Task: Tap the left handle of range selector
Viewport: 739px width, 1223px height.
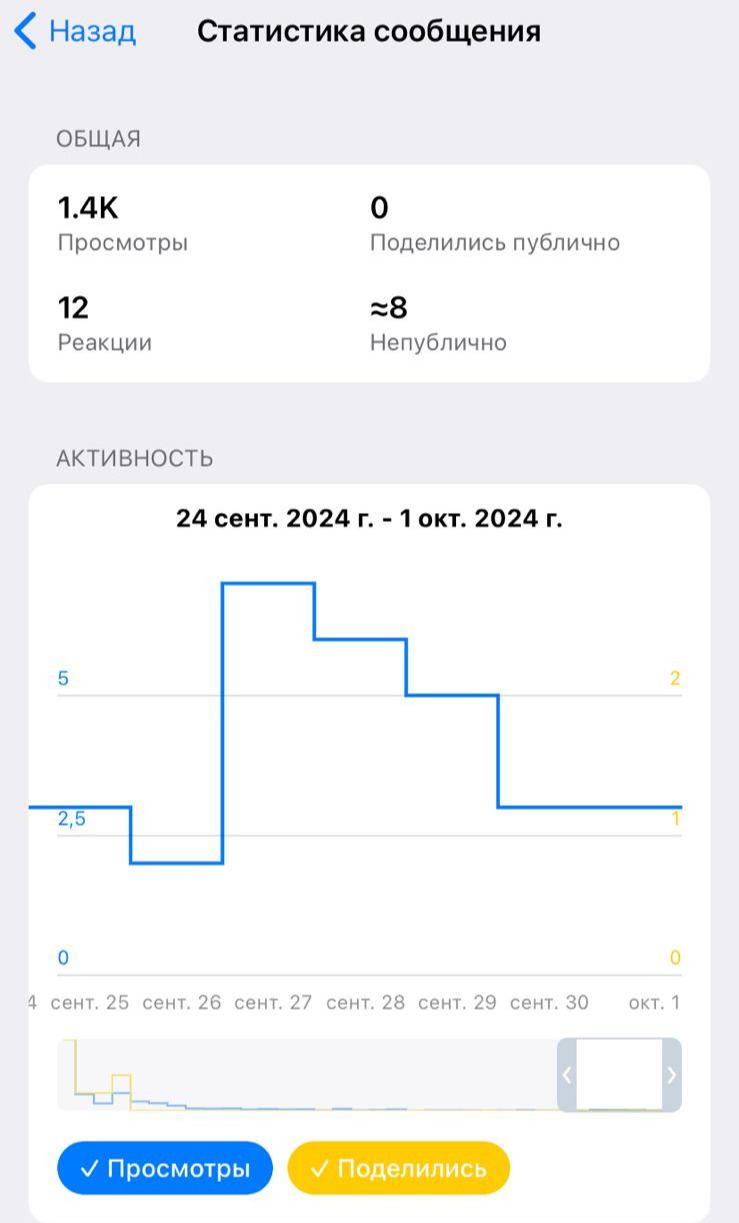Action: tap(567, 1075)
